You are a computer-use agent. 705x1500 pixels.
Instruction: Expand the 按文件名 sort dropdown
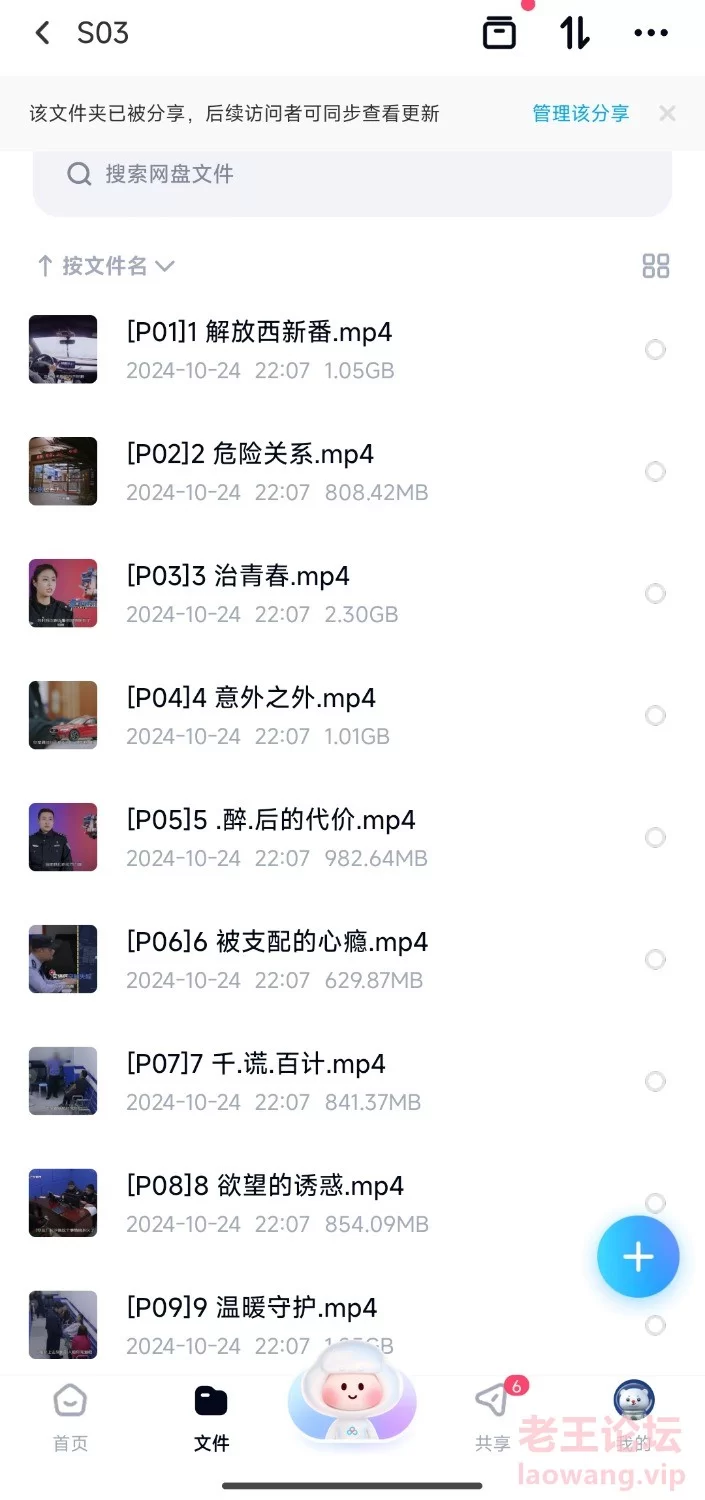106,266
